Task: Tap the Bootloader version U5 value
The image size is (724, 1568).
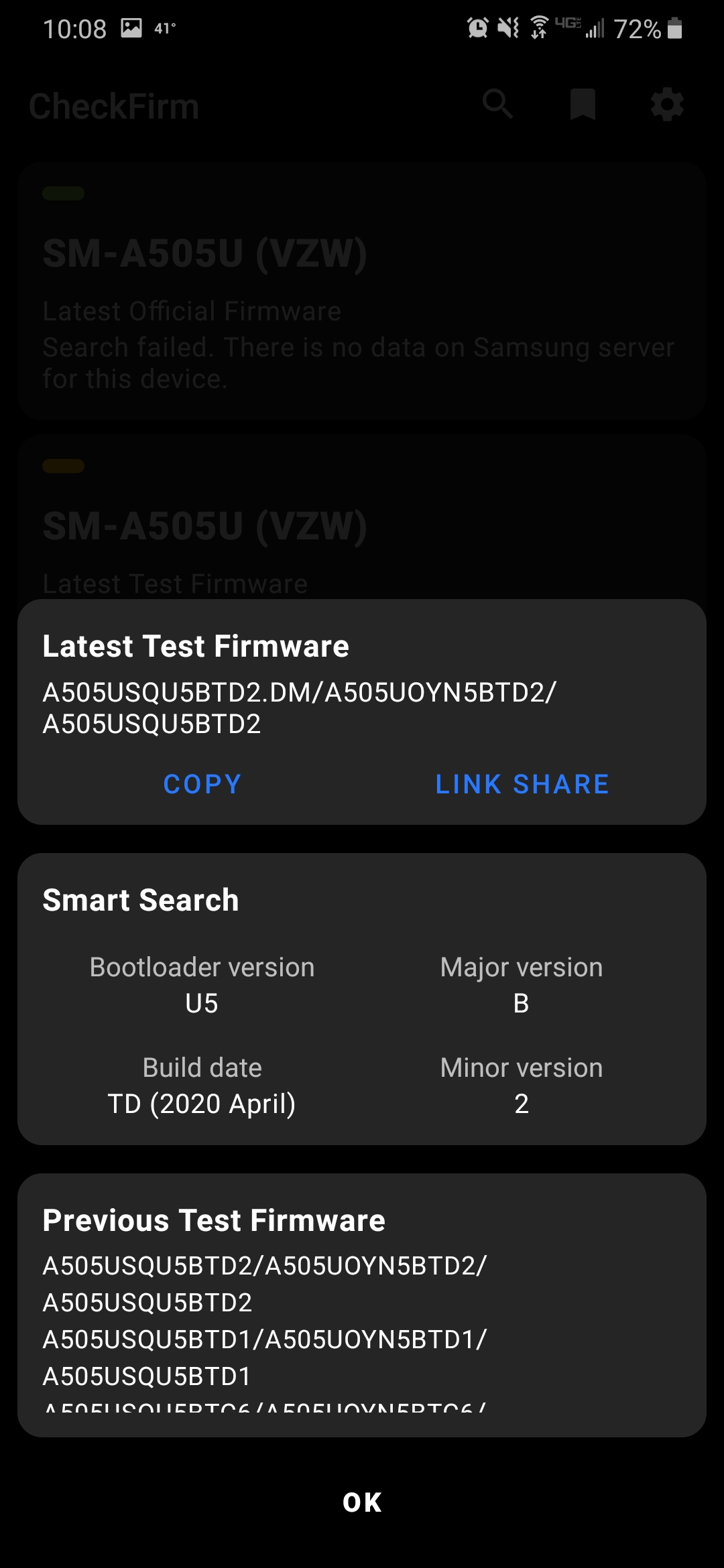Action: click(202, 1003)
